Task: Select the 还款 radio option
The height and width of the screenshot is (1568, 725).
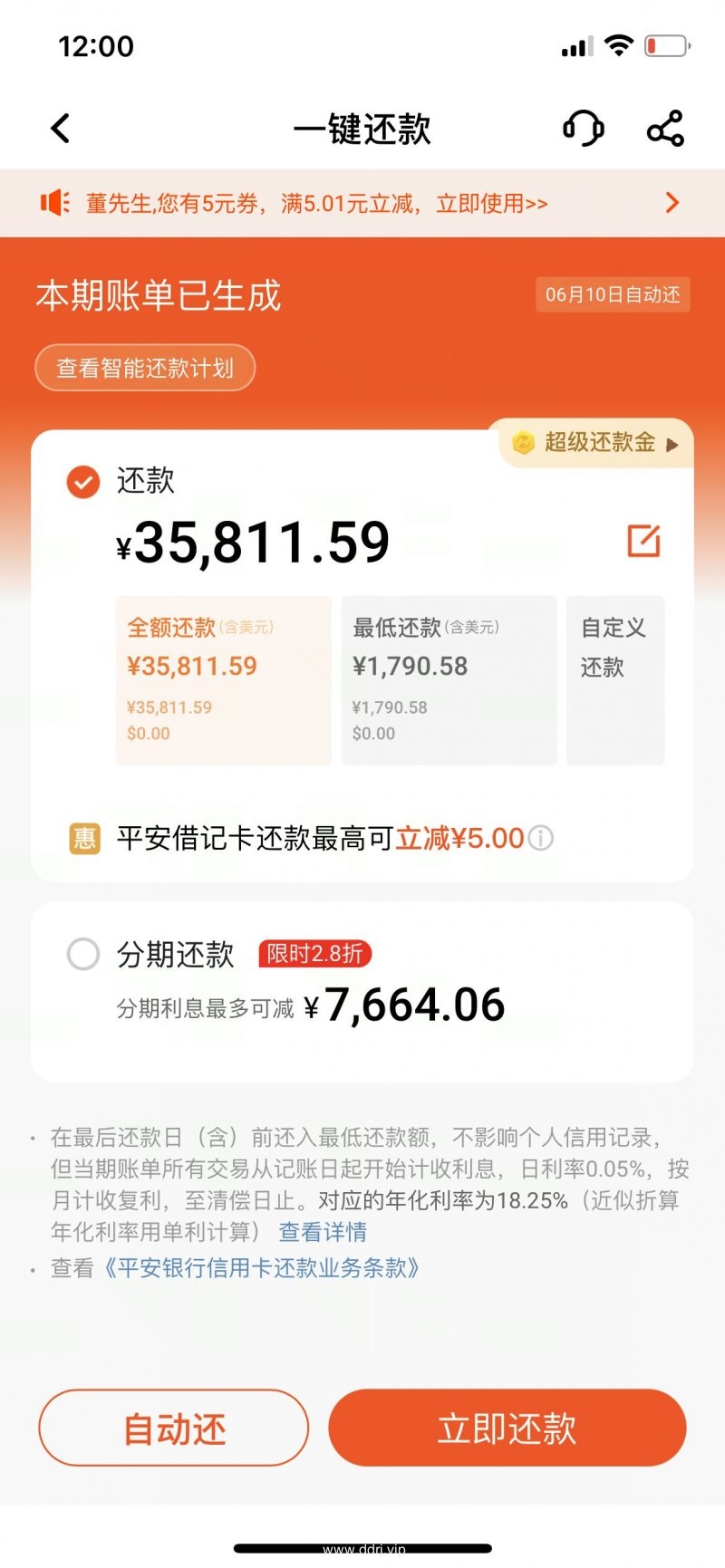Action: tap(83, 482)
